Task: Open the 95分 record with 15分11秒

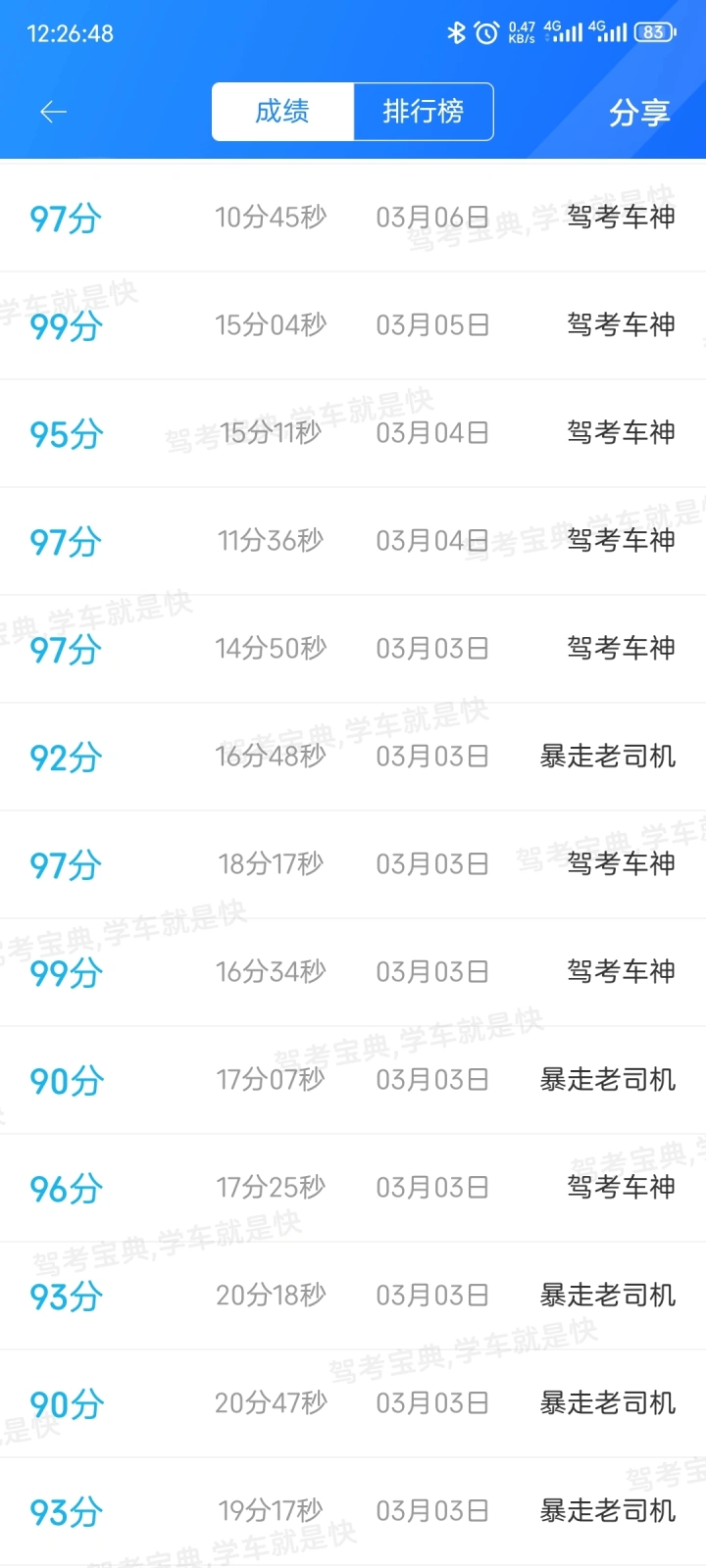Action: 353,433
